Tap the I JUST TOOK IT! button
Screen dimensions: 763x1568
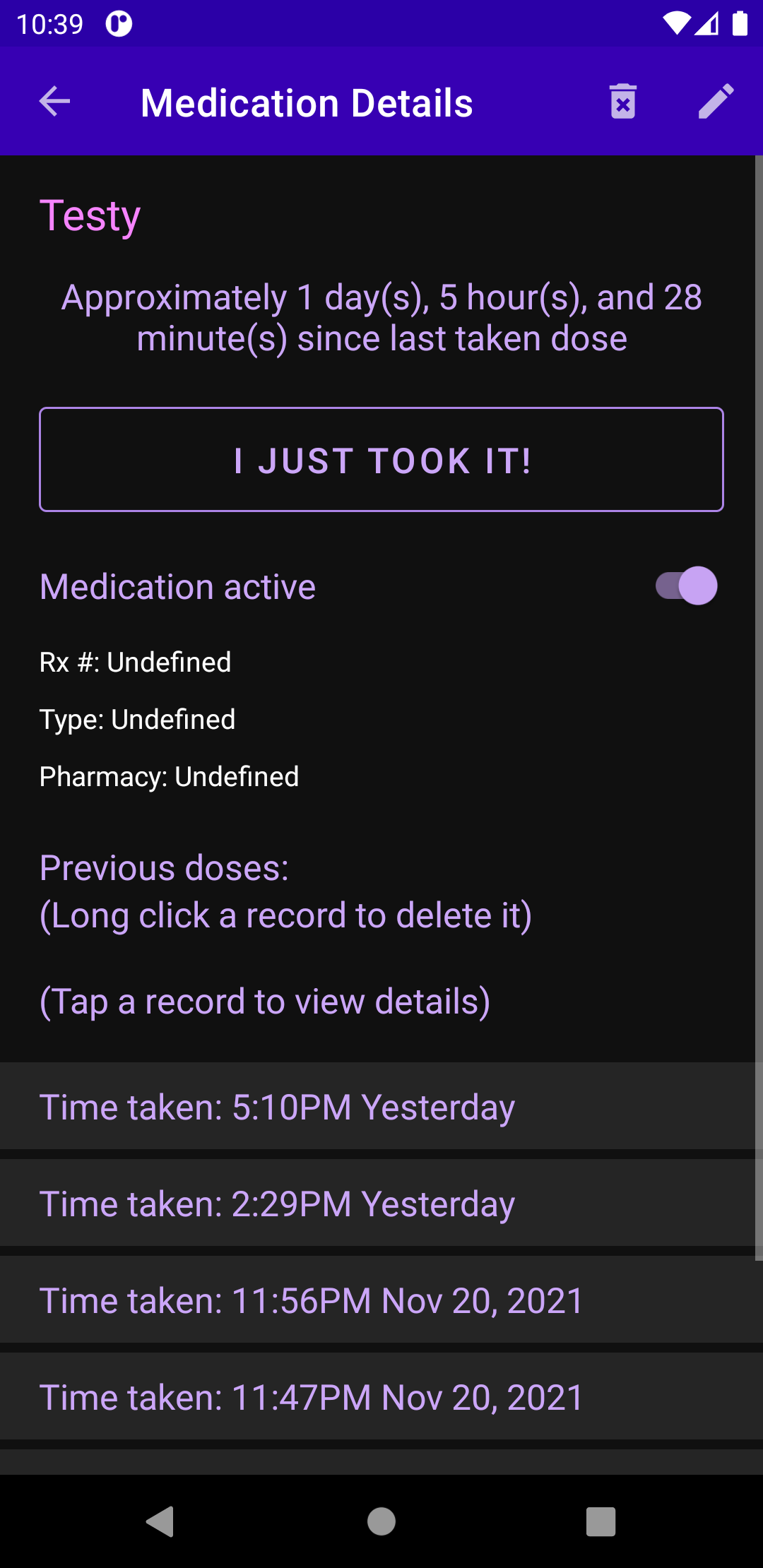pos(381,460)
